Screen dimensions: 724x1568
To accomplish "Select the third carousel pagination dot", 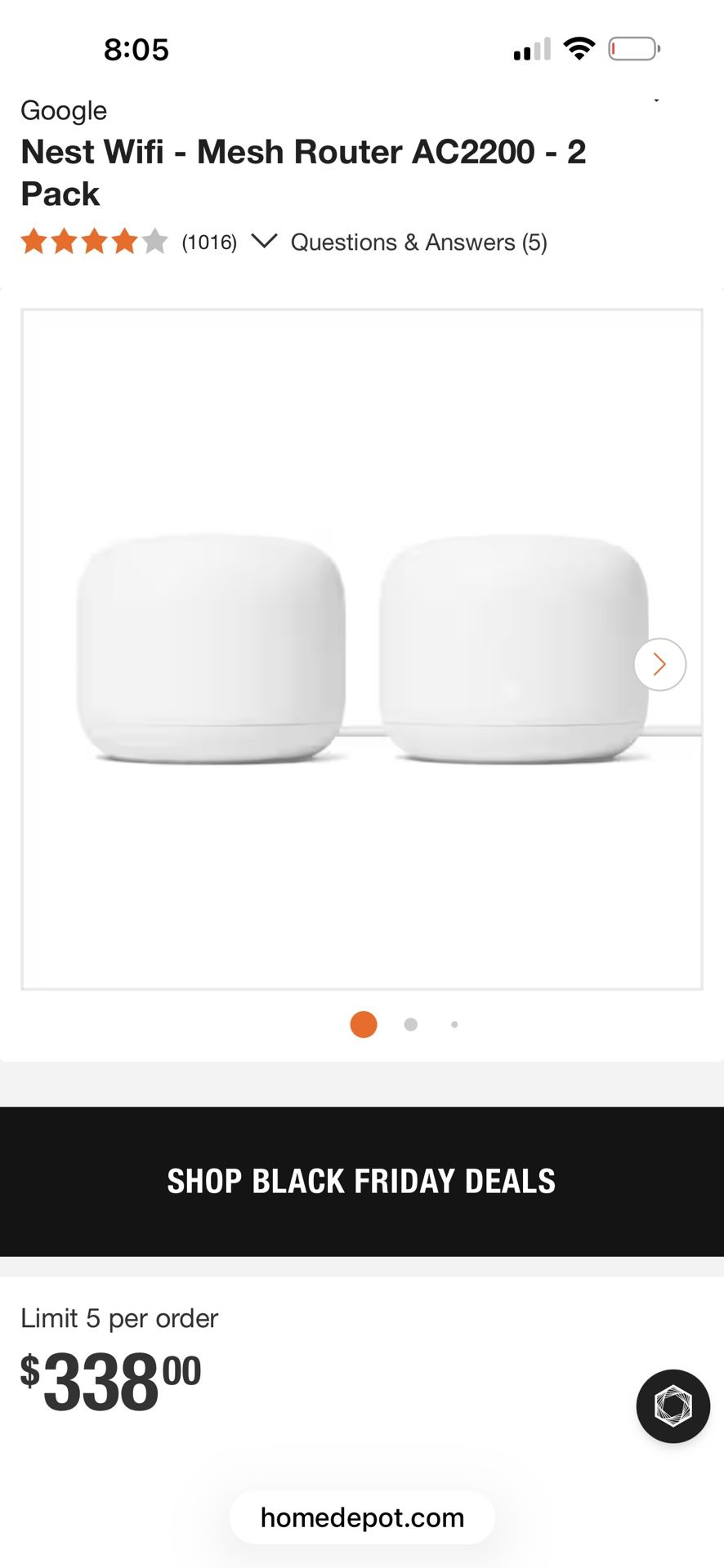I will coord(454,1024).
